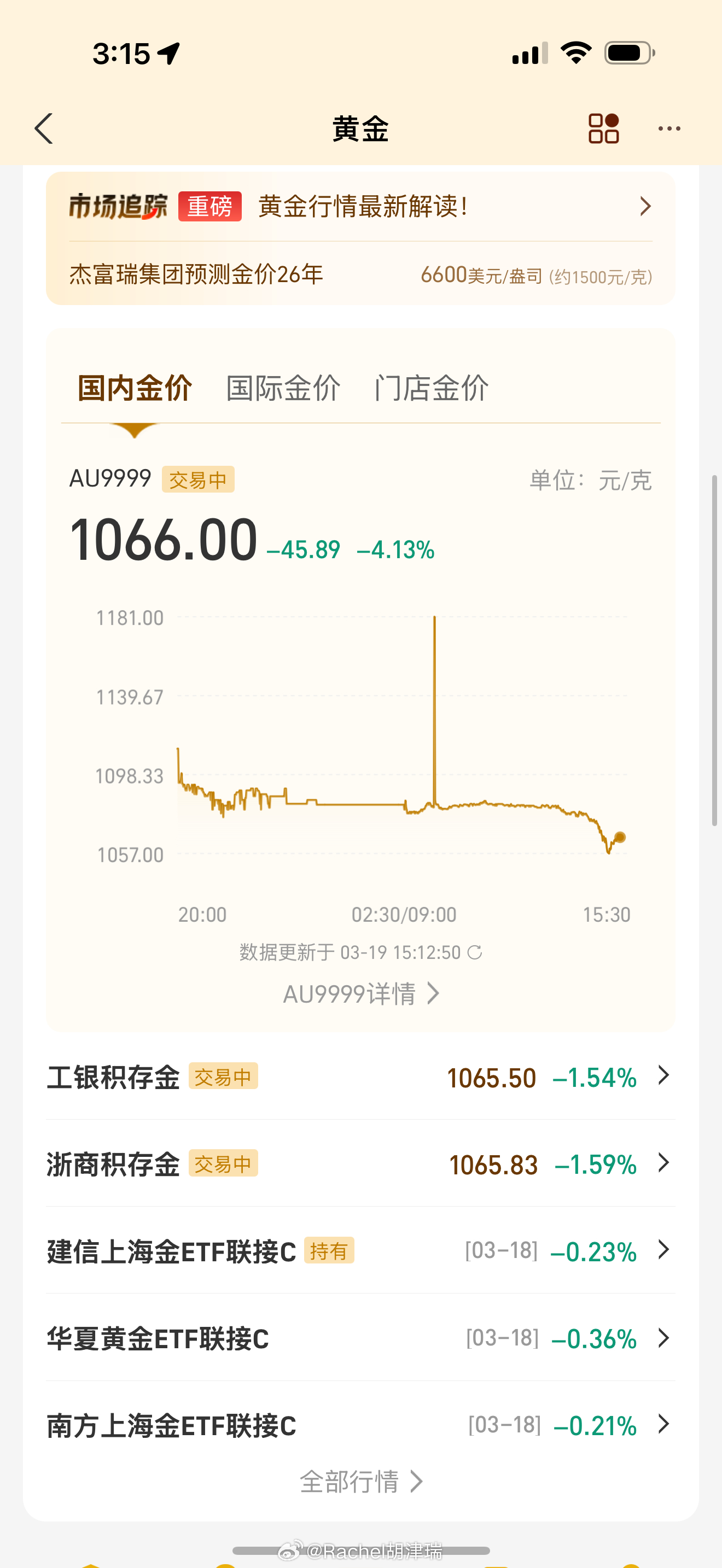
Task: Select the 国内金价 tab
Action: (135, 388)
